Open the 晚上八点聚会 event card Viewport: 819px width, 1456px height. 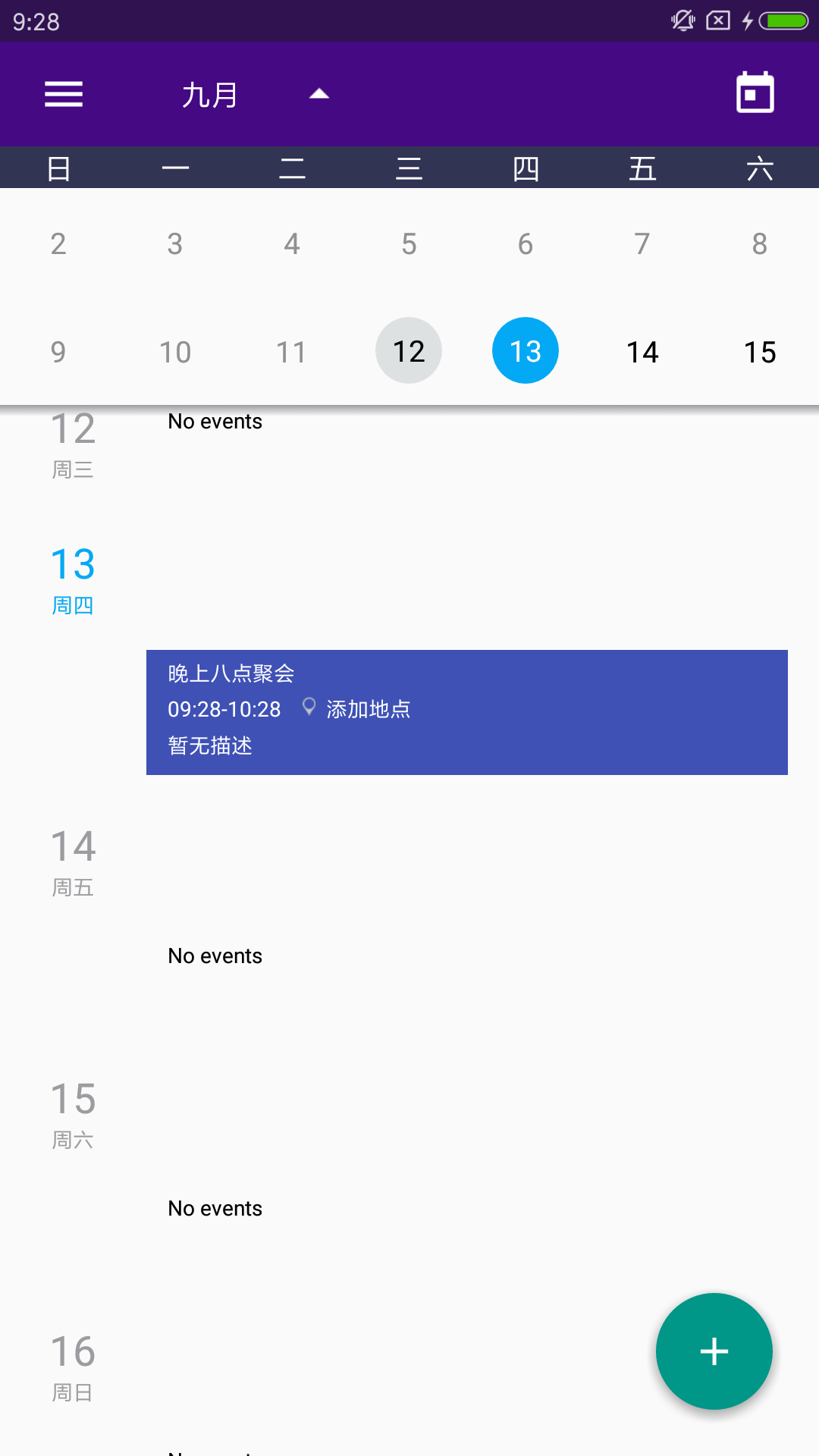tap(466, 711)
